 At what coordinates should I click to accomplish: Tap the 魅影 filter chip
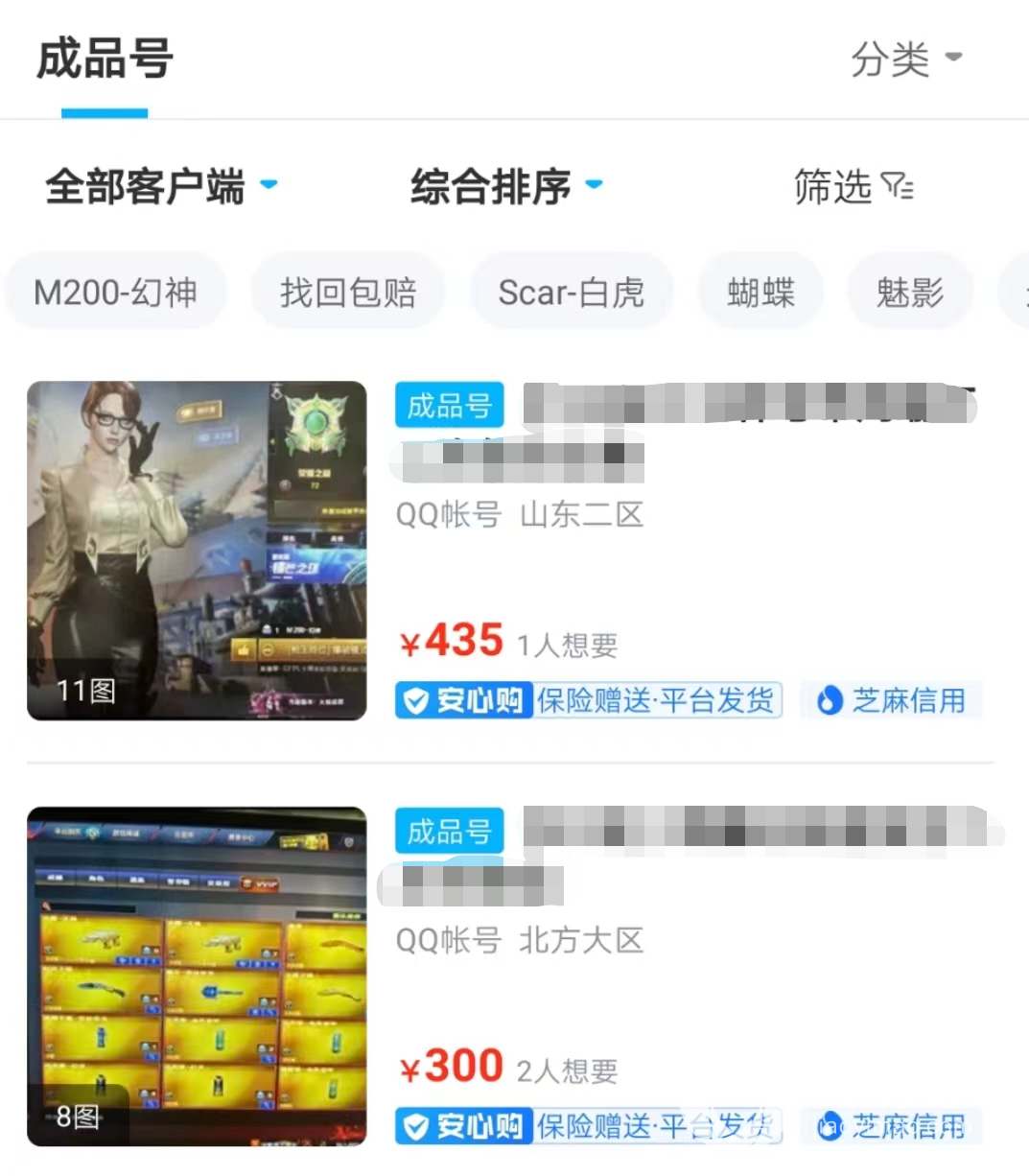[x=909, y=292]
